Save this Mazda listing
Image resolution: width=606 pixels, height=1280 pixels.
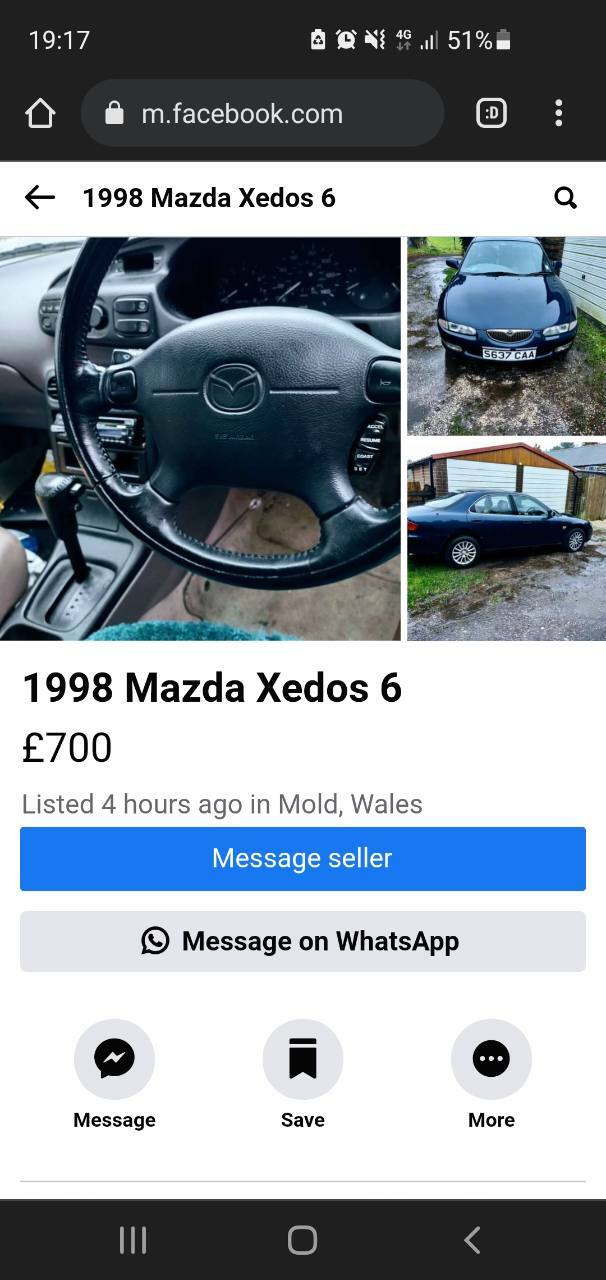point(303,1059)
